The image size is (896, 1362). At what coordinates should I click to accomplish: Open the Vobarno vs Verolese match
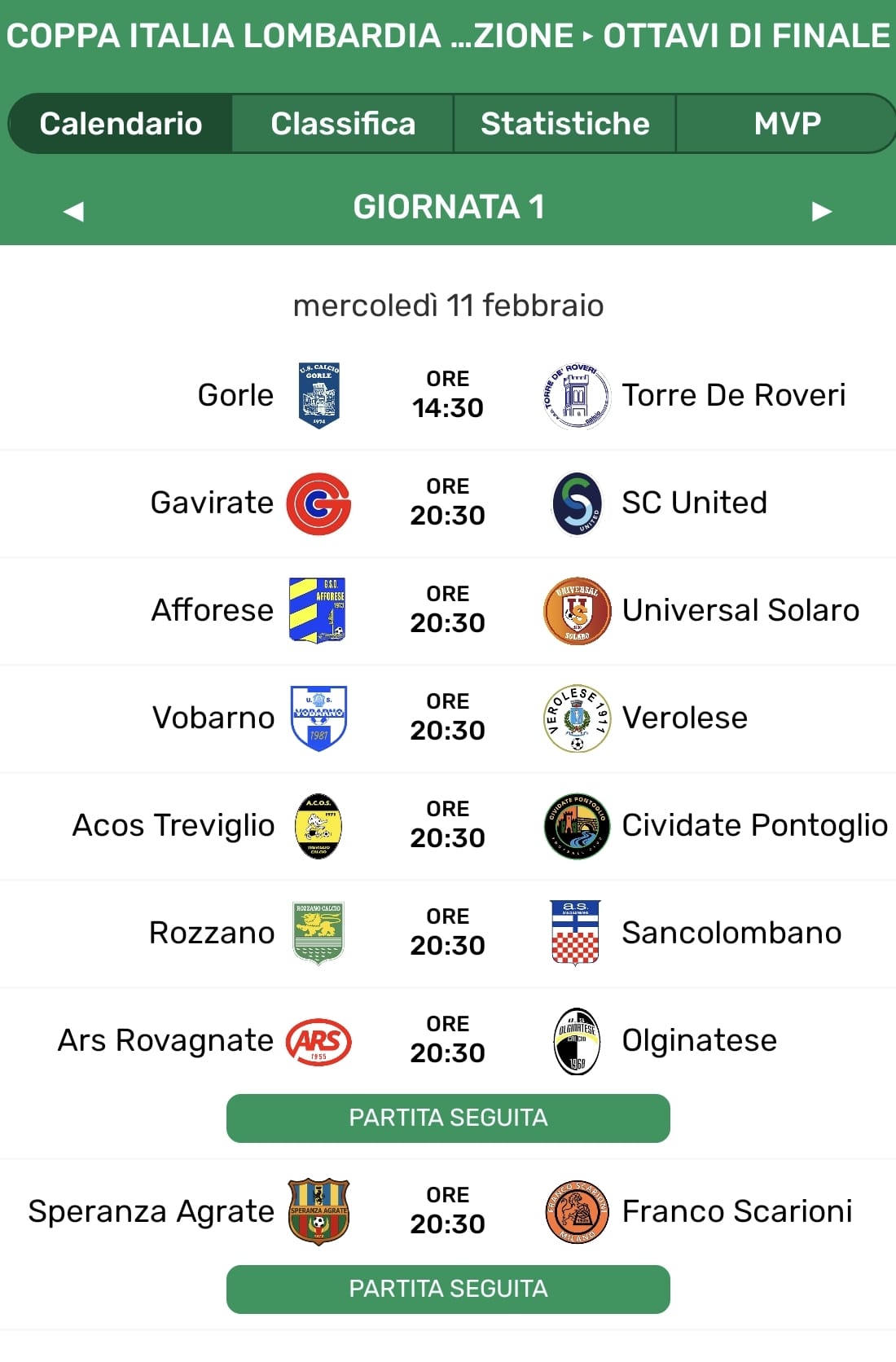tap(448, 718)
